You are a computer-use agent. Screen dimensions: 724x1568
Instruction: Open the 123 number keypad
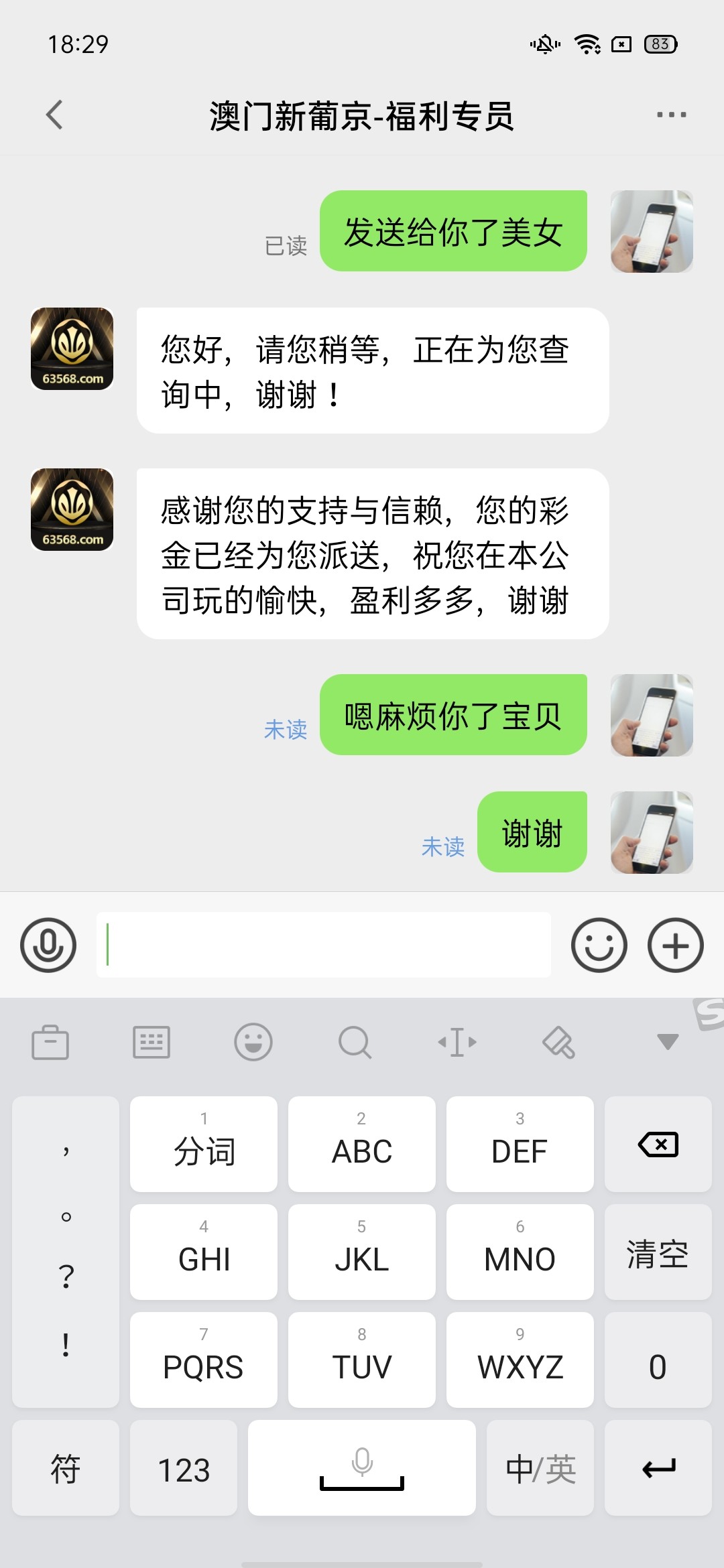(184, 1468)
